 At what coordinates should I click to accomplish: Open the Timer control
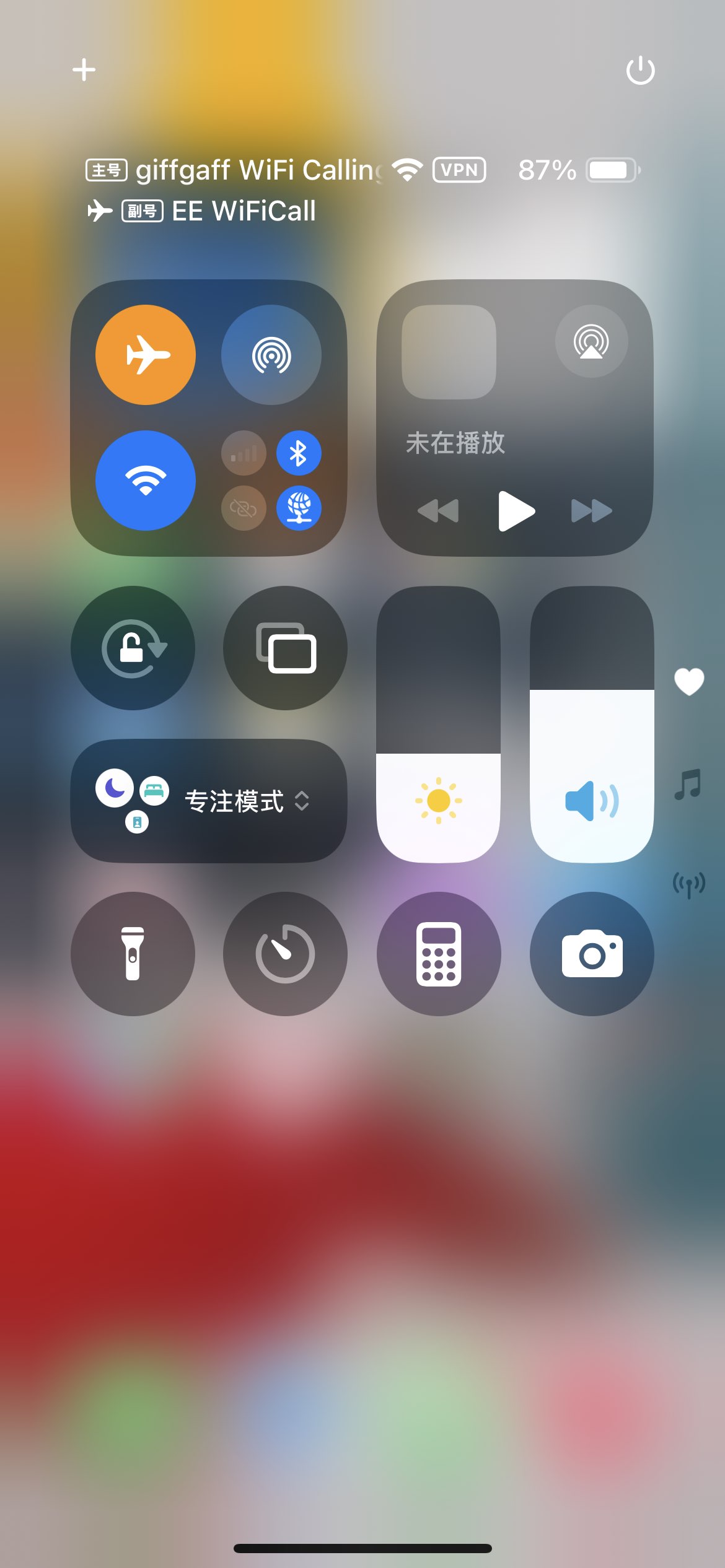285,954
